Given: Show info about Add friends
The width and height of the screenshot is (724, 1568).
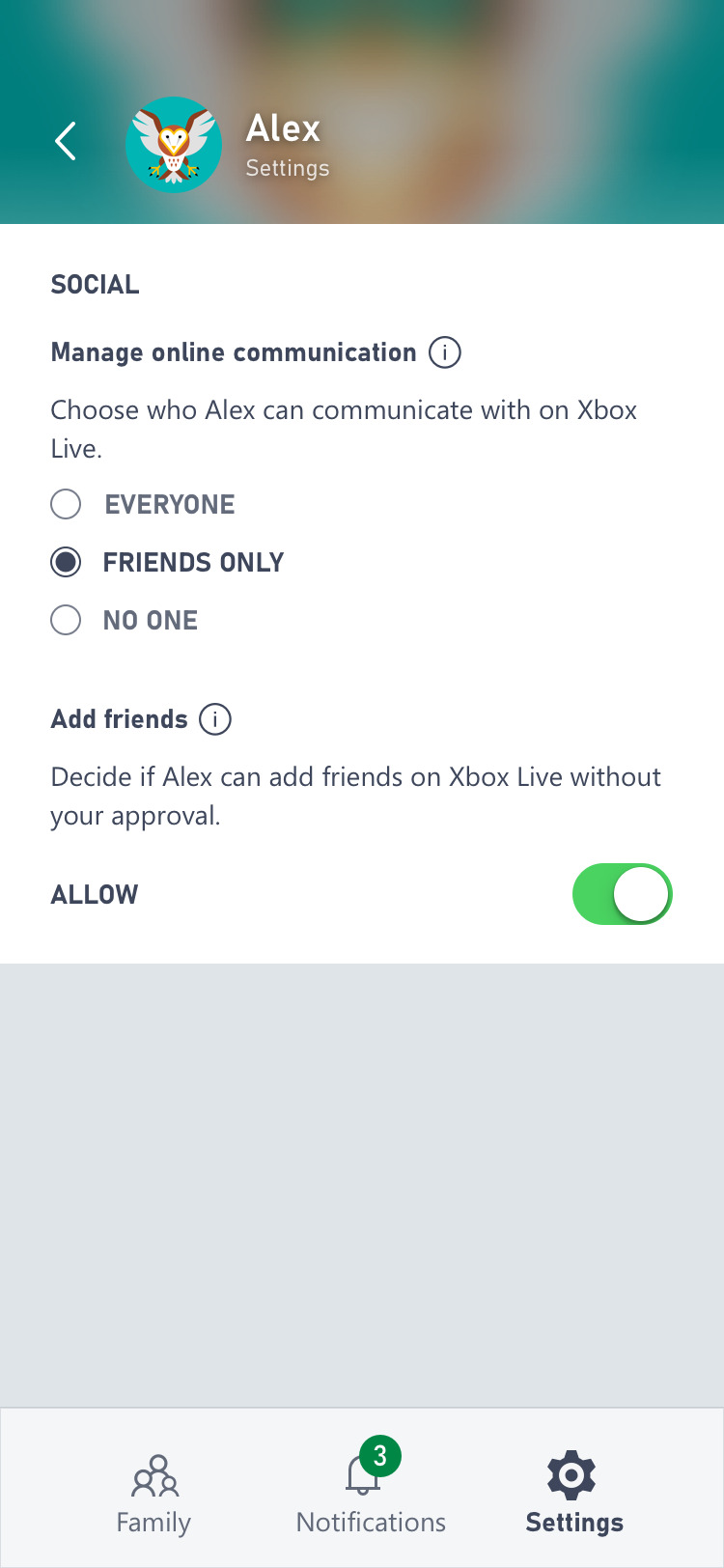Looking at the screenshot, I should pyautogui.click(x=214, y=719).
